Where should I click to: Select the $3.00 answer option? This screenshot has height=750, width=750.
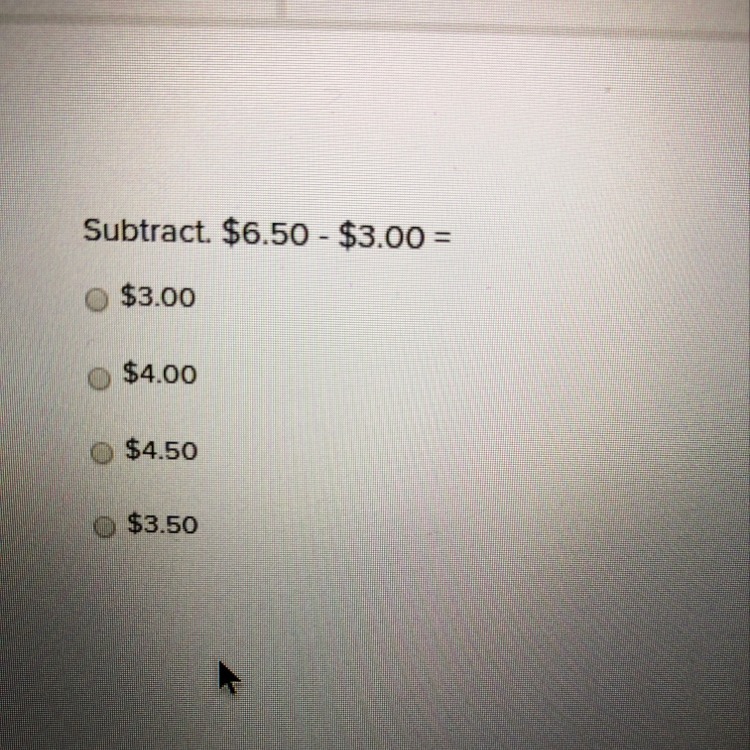[96, 300]
